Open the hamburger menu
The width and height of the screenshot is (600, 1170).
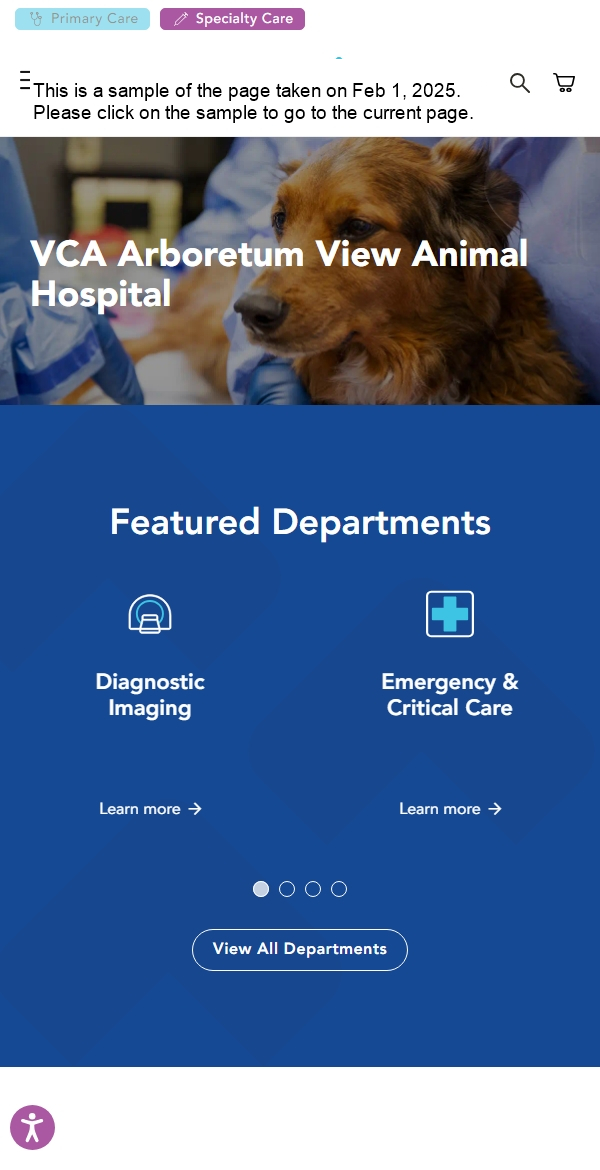[x=25, y=81]
